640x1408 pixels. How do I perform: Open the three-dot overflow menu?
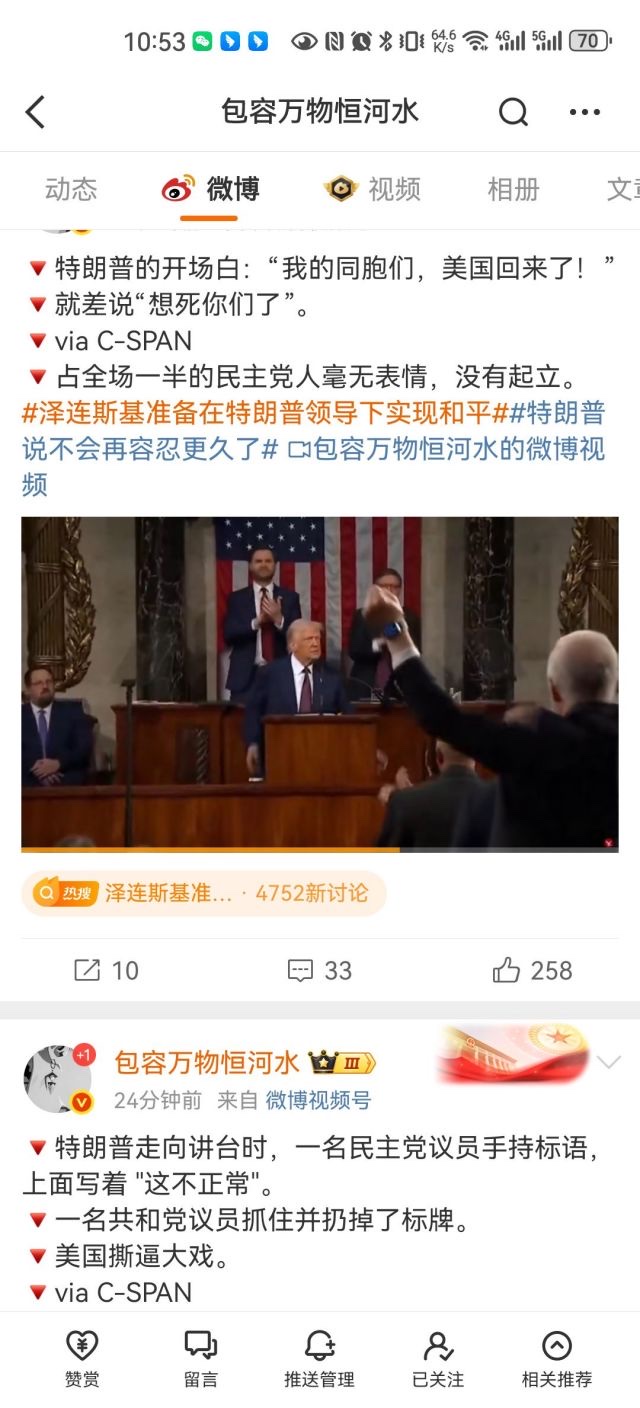585,112
